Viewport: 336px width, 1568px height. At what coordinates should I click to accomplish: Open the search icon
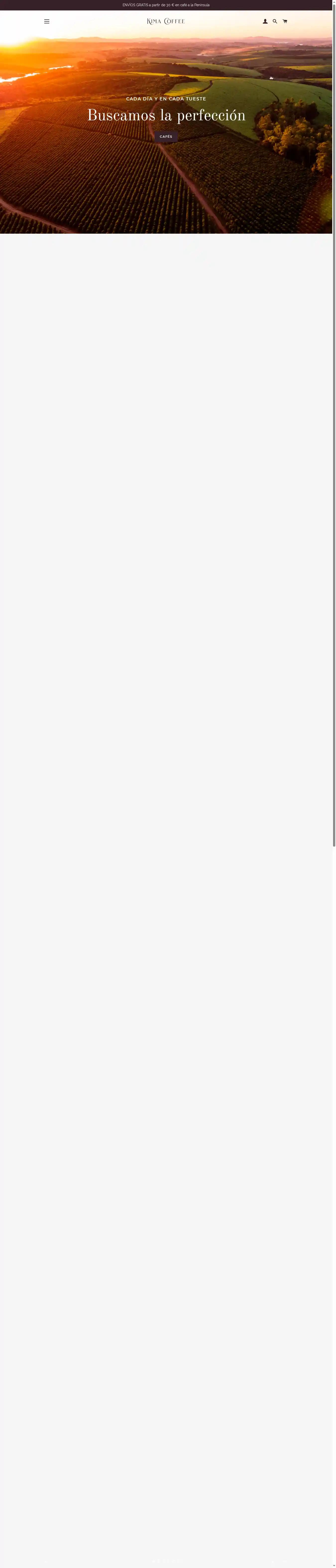coord(275,21)
